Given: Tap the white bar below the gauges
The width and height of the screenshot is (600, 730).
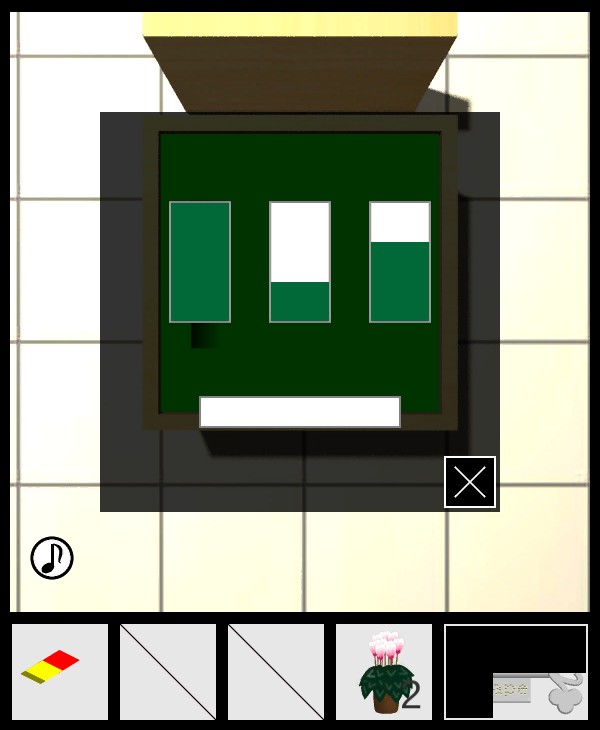Looking at the screenshot, I should (300, 412).
